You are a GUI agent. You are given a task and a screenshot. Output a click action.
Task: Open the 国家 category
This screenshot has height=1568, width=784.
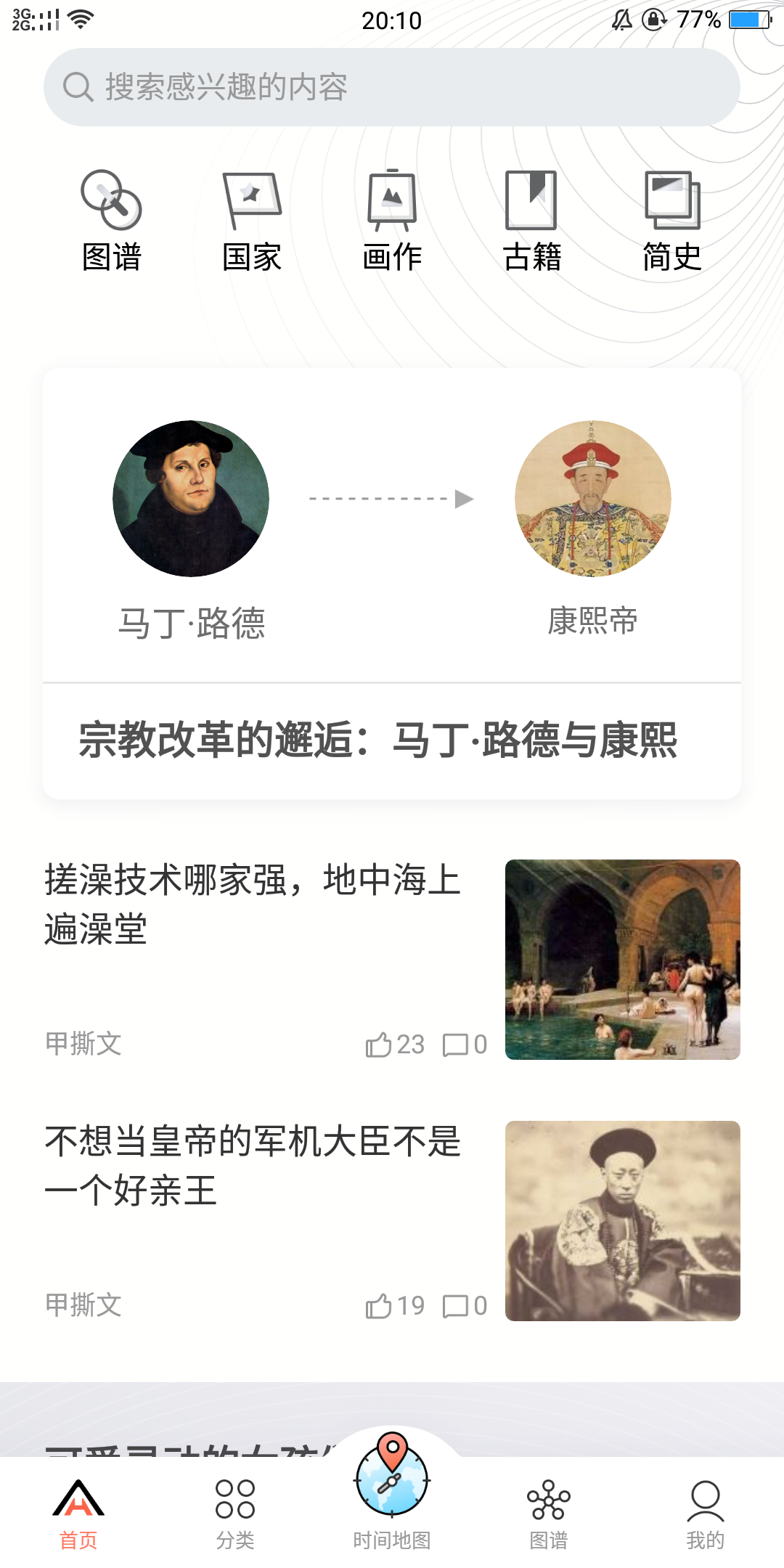point(251,221)
